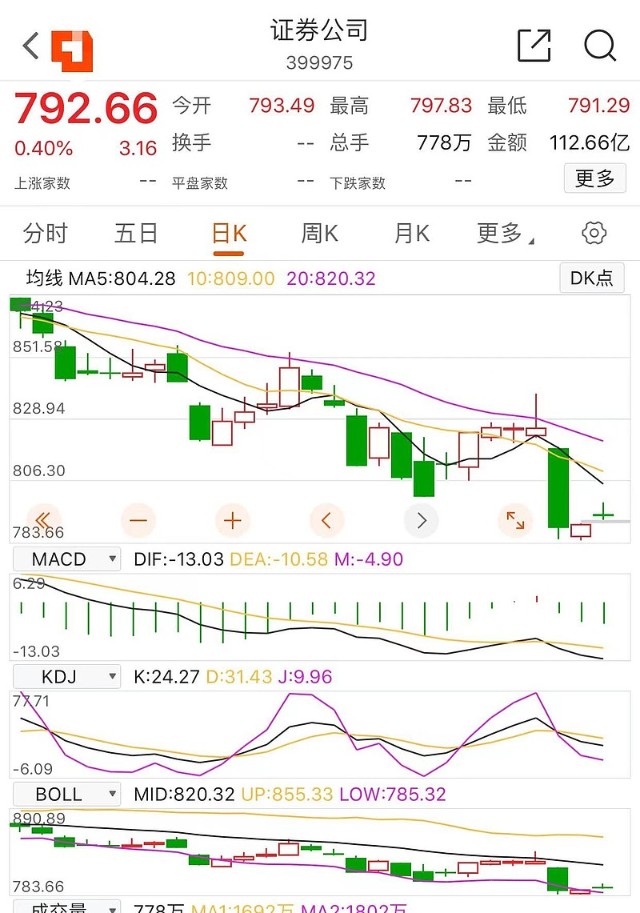Expand the 更多 chart period dropdown
Screen dimensions: 640x913
click(504, 234)
